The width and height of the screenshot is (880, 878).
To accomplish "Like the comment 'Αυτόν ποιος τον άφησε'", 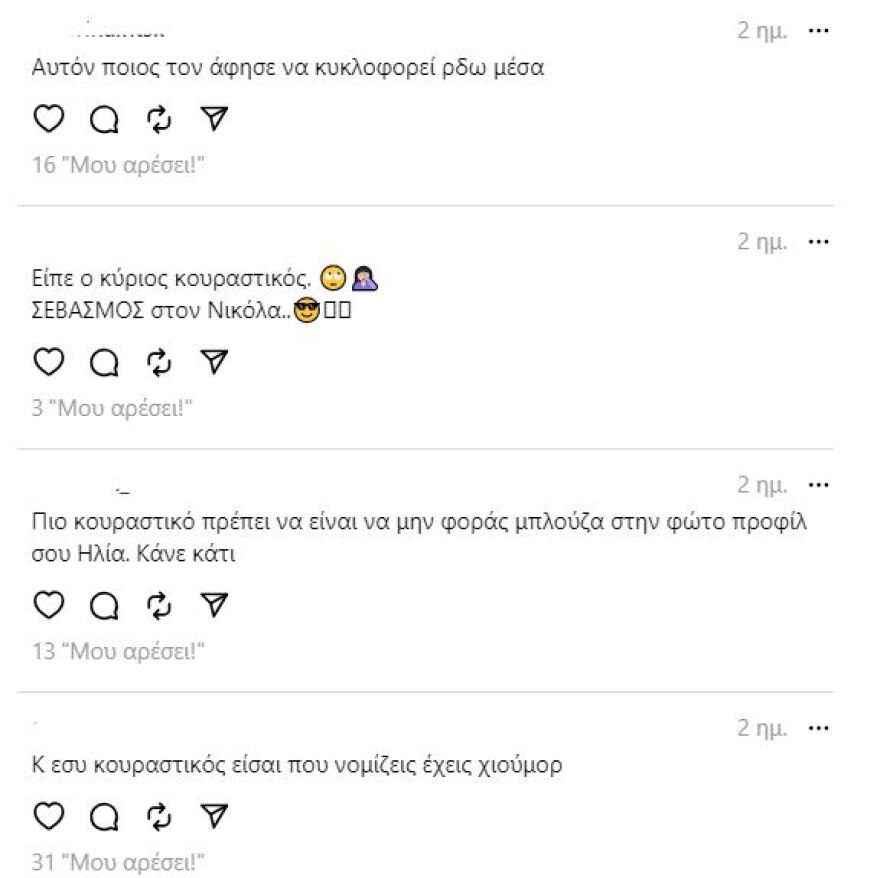I will [48, 120].
